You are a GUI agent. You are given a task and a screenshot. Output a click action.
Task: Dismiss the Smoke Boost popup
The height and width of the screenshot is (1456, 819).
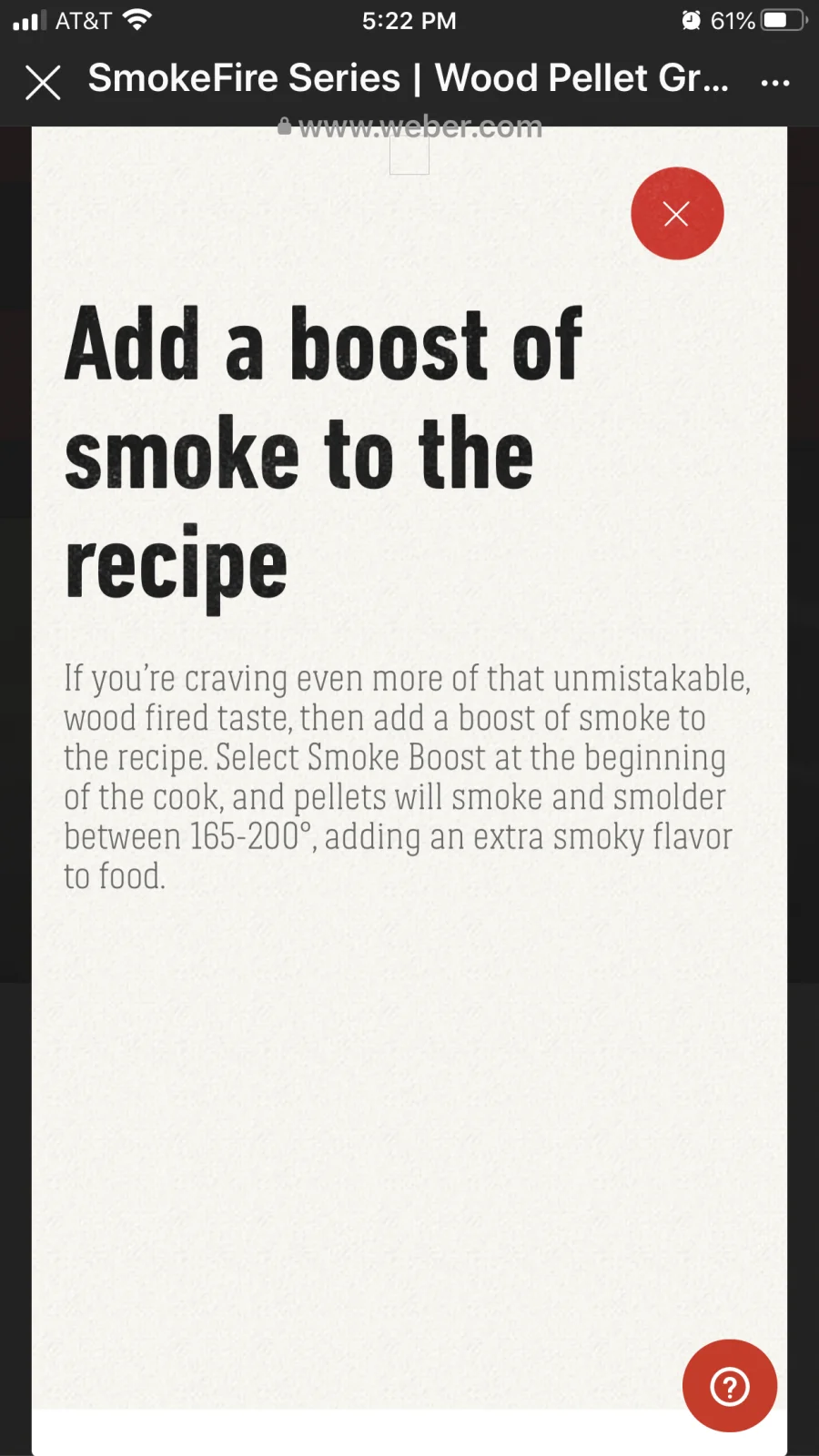point(677,214)
